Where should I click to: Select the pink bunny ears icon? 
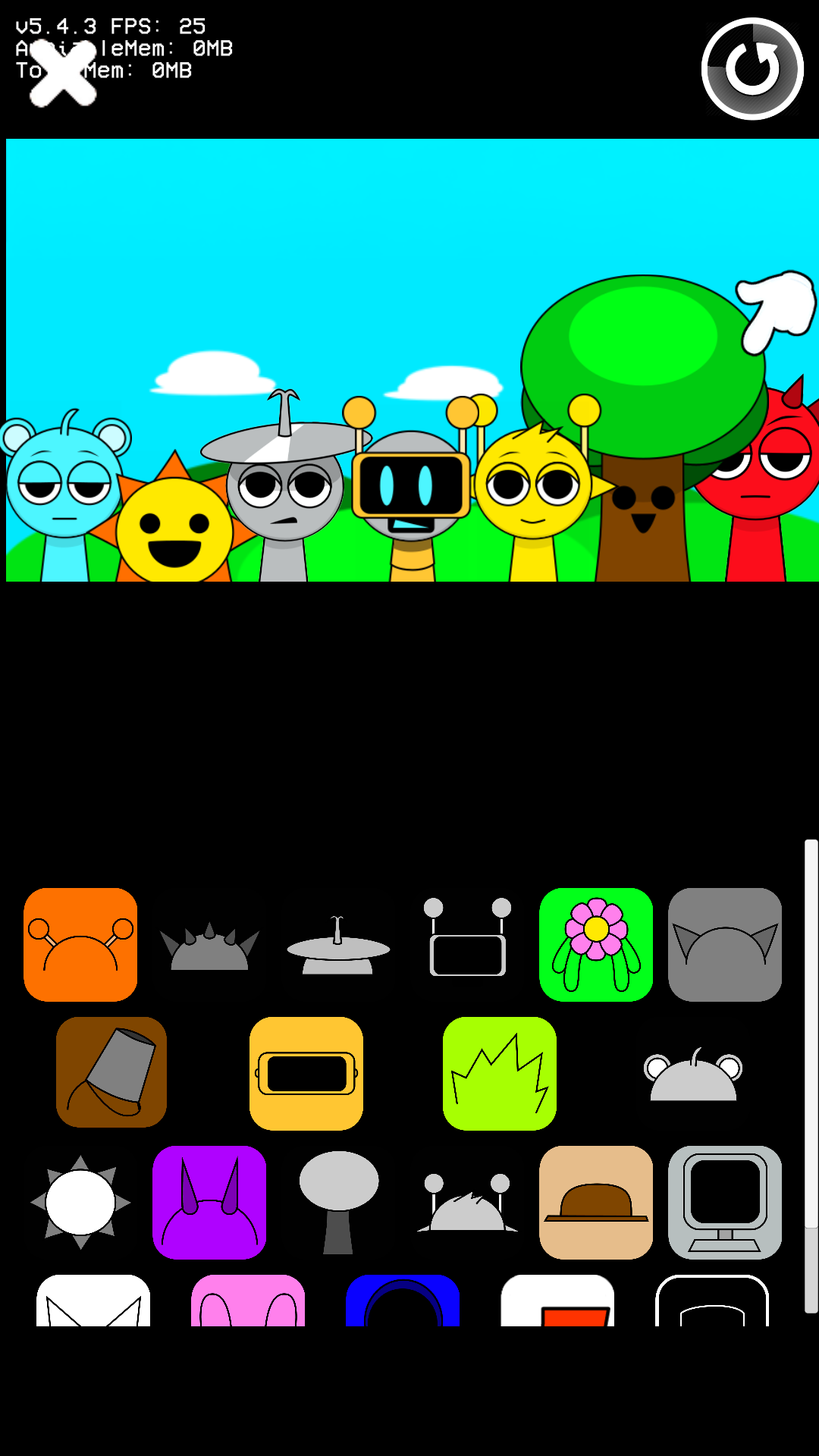(248, 1301)
